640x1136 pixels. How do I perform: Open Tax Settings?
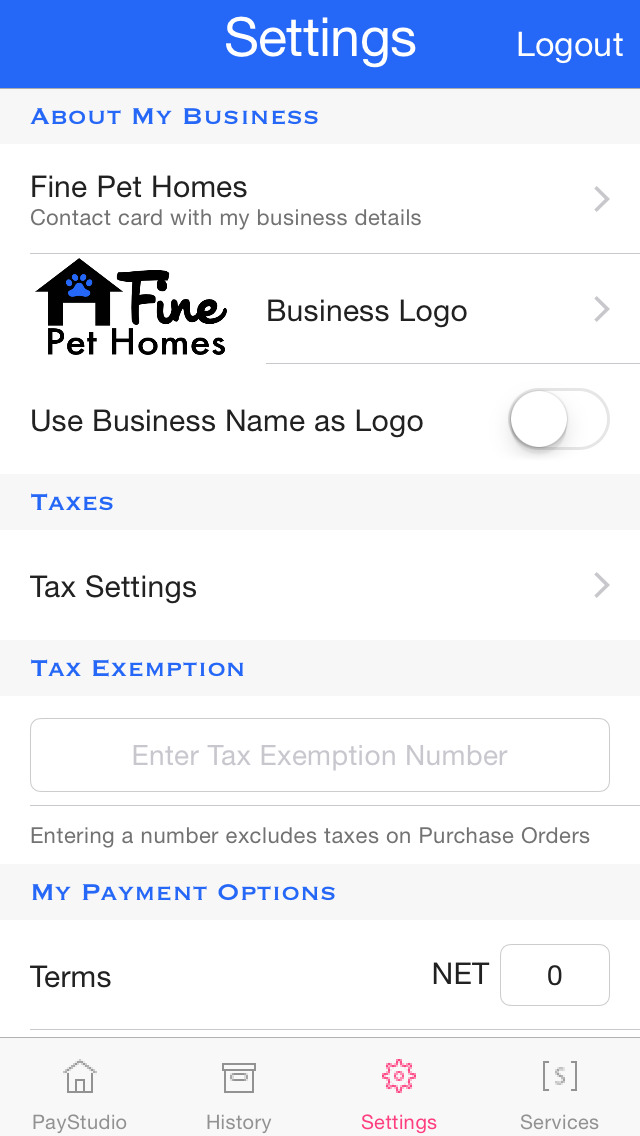click(320, 585)
